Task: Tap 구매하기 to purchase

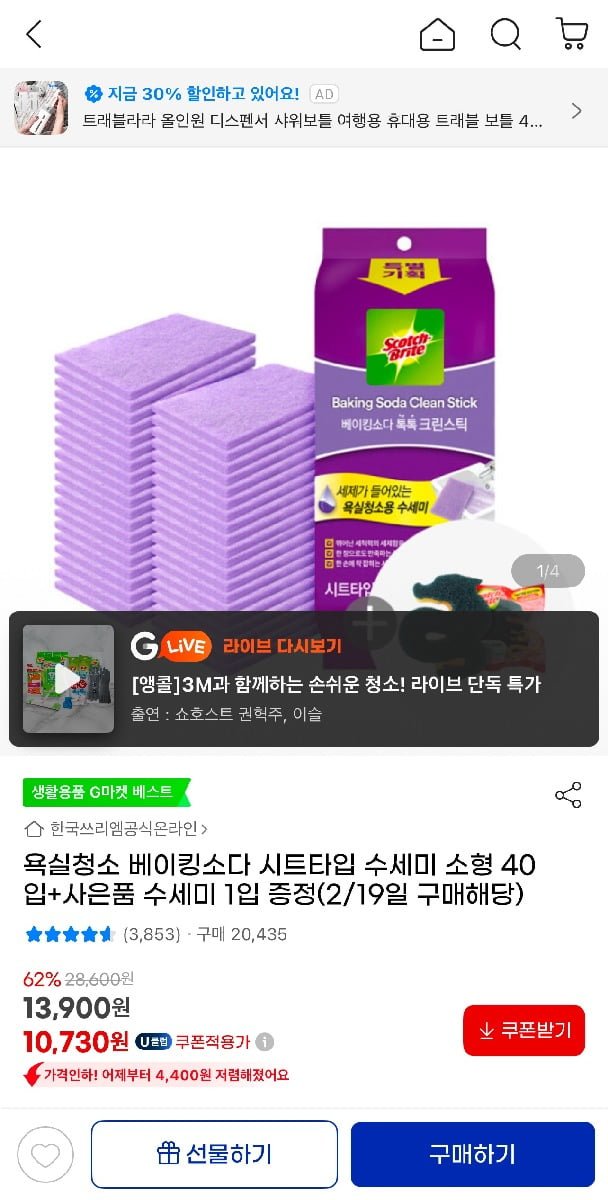Action: [x=473, y=1154]
